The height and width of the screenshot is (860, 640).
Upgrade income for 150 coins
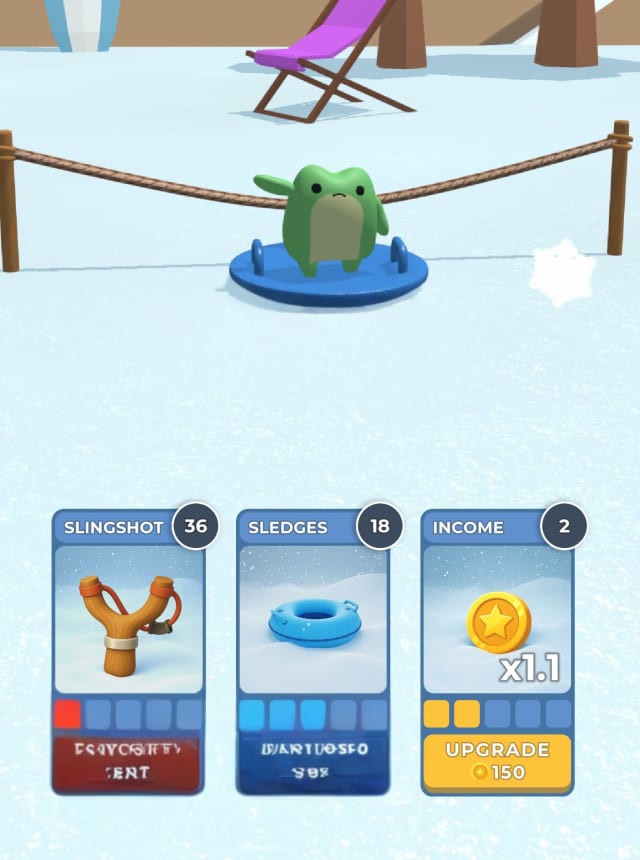[x=497, y=761]
